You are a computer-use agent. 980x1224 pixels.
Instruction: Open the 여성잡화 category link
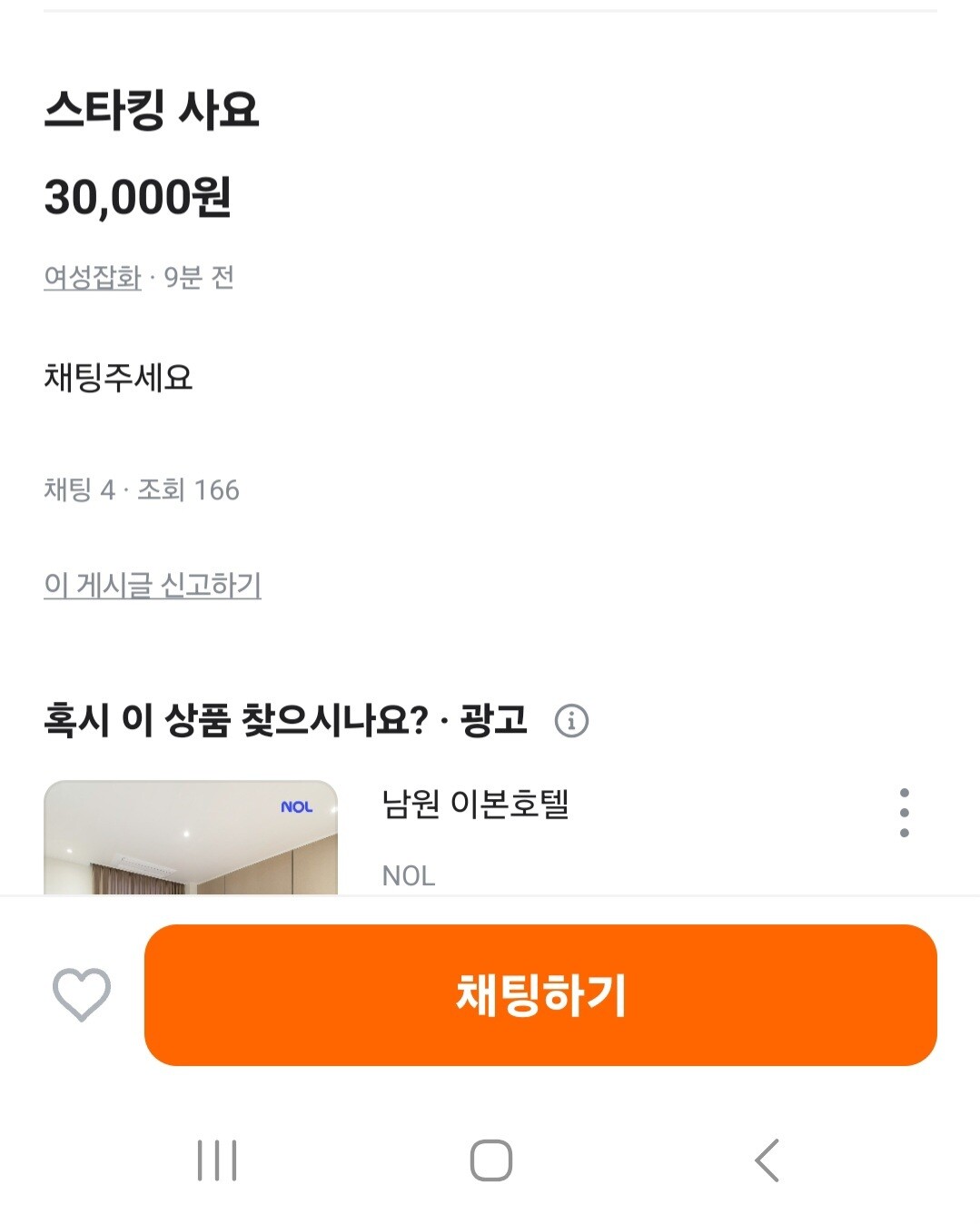click(93, 277)
